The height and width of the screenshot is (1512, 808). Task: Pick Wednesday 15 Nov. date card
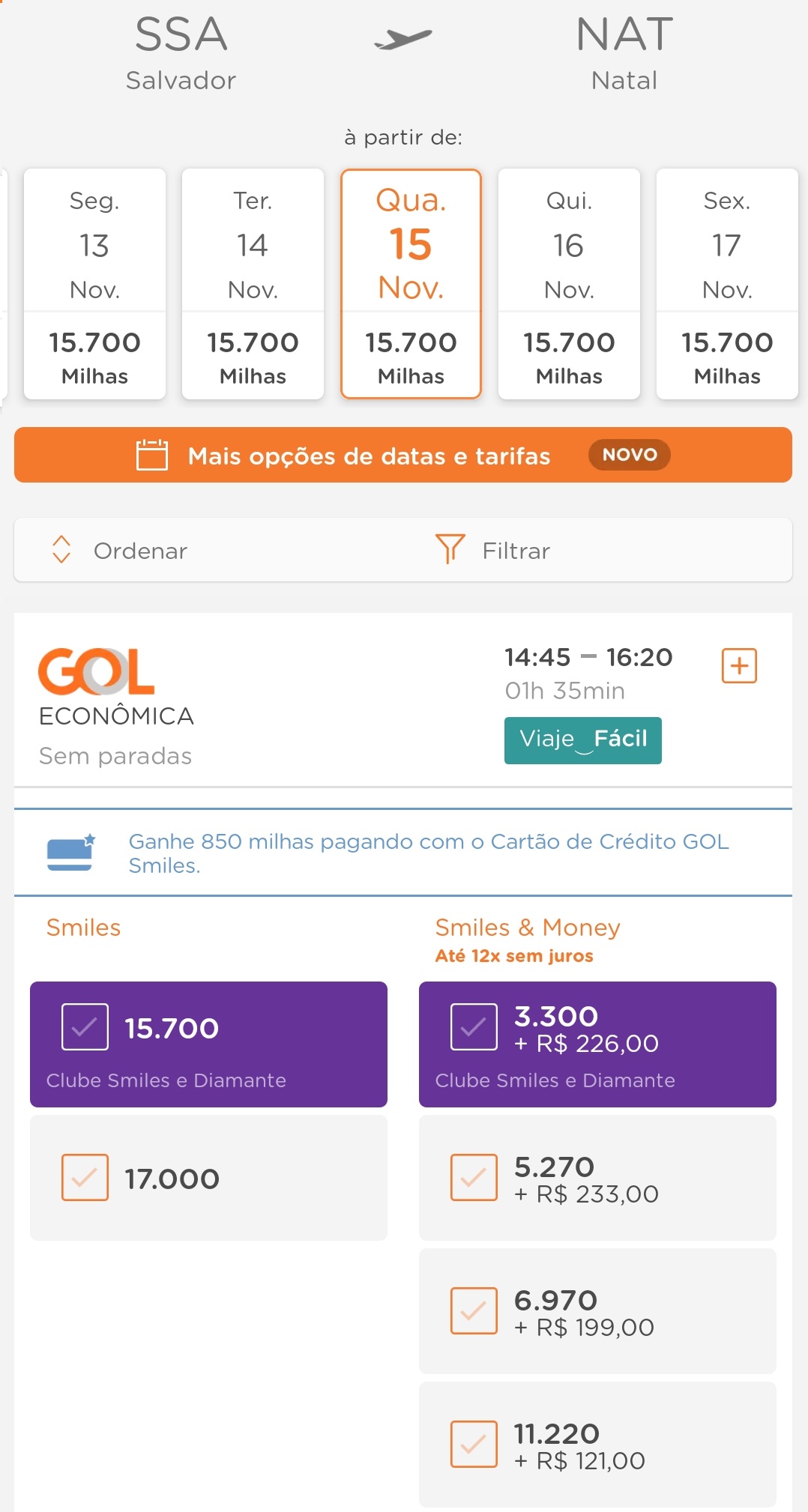(411, 284)
